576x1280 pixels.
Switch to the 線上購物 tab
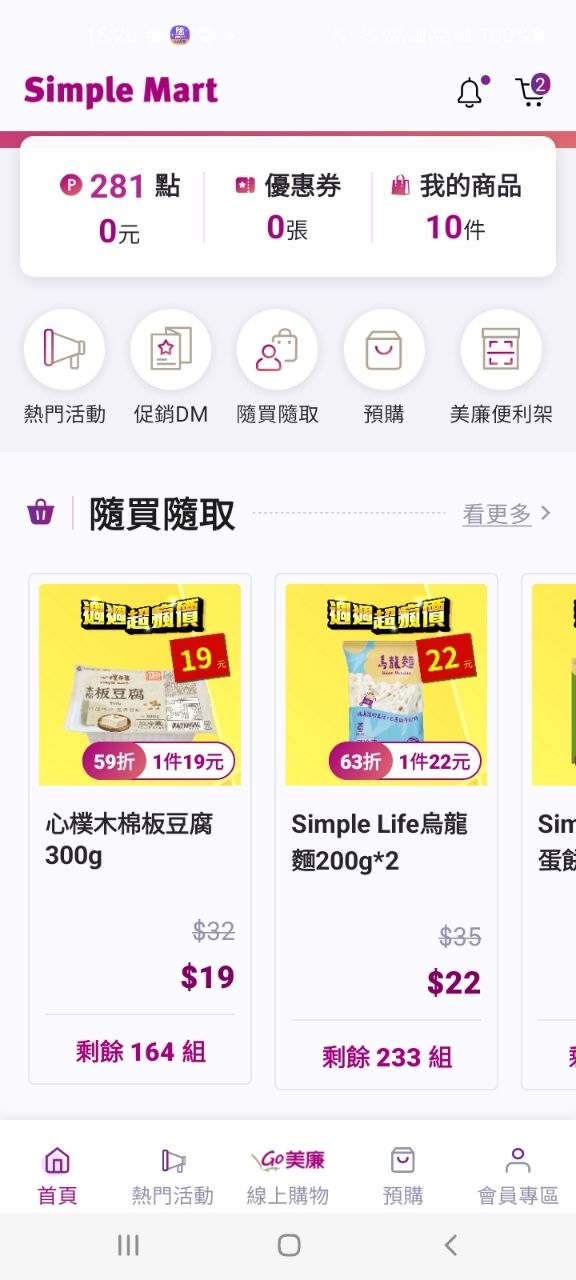[x=288, y=1175]
